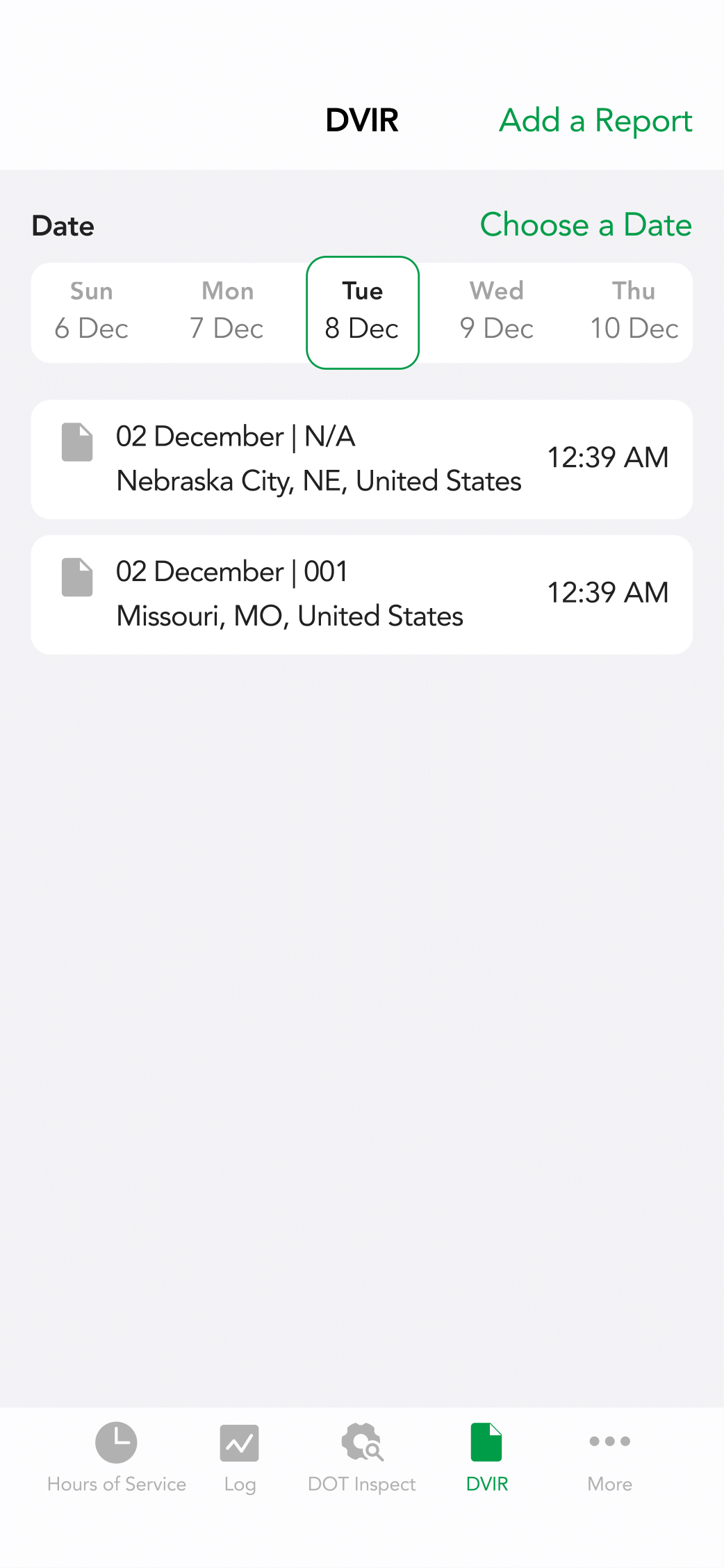Viewport: 724px width, 1568px height.
Task: Go to the Log tab
Action: 240,1457
